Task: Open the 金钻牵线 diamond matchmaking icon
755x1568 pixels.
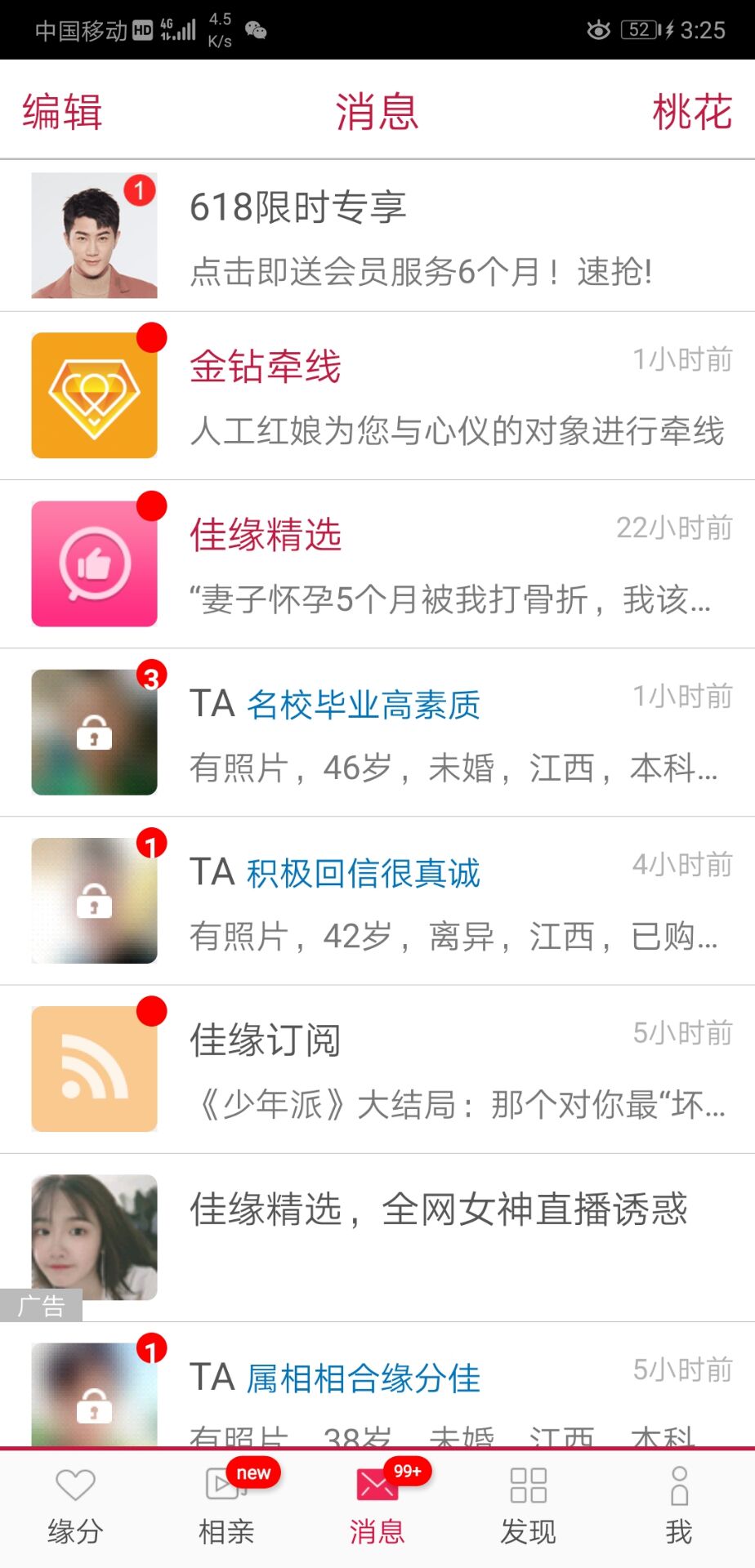Action: click(x=93, y=394)
